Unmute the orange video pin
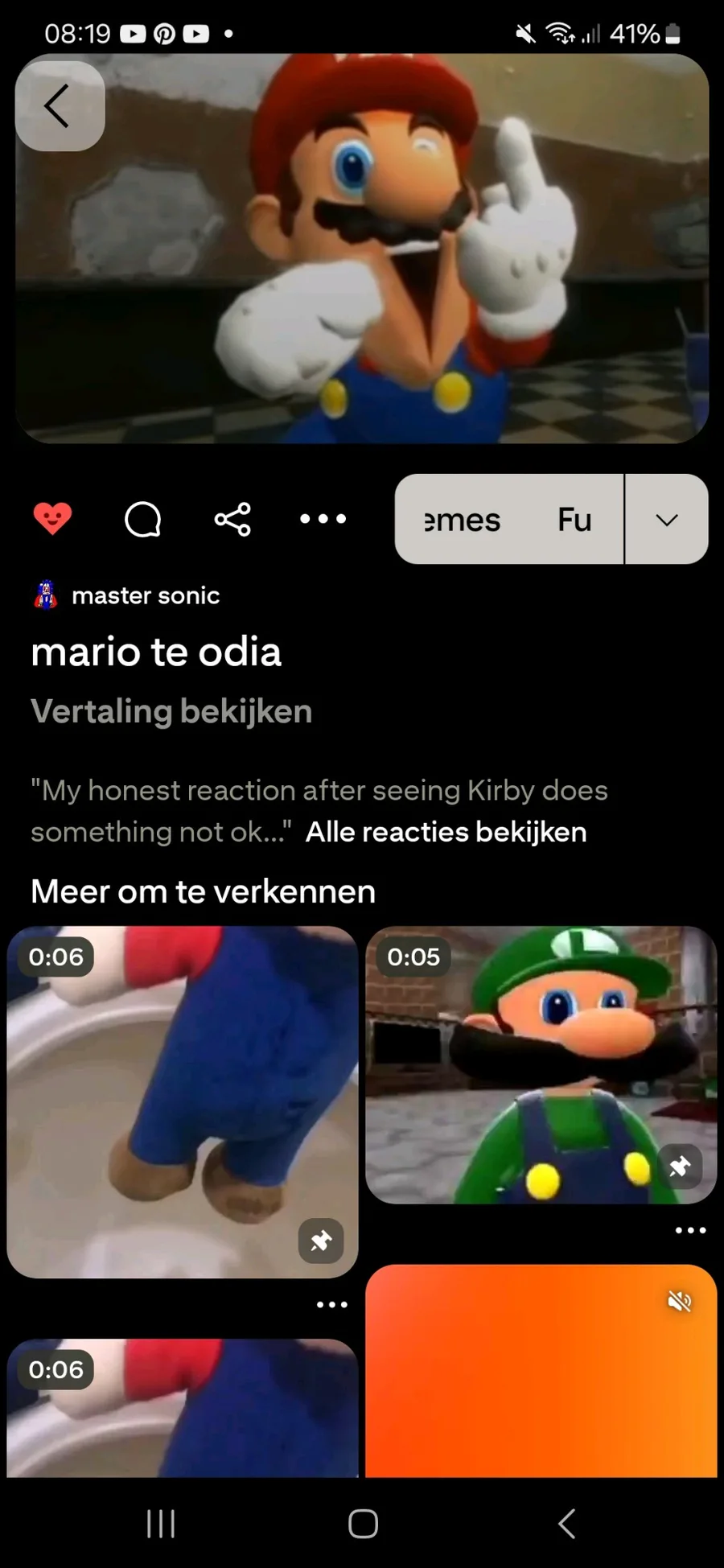The height and width of the screenshot is (1568, 724). (x=680, y=1301)
